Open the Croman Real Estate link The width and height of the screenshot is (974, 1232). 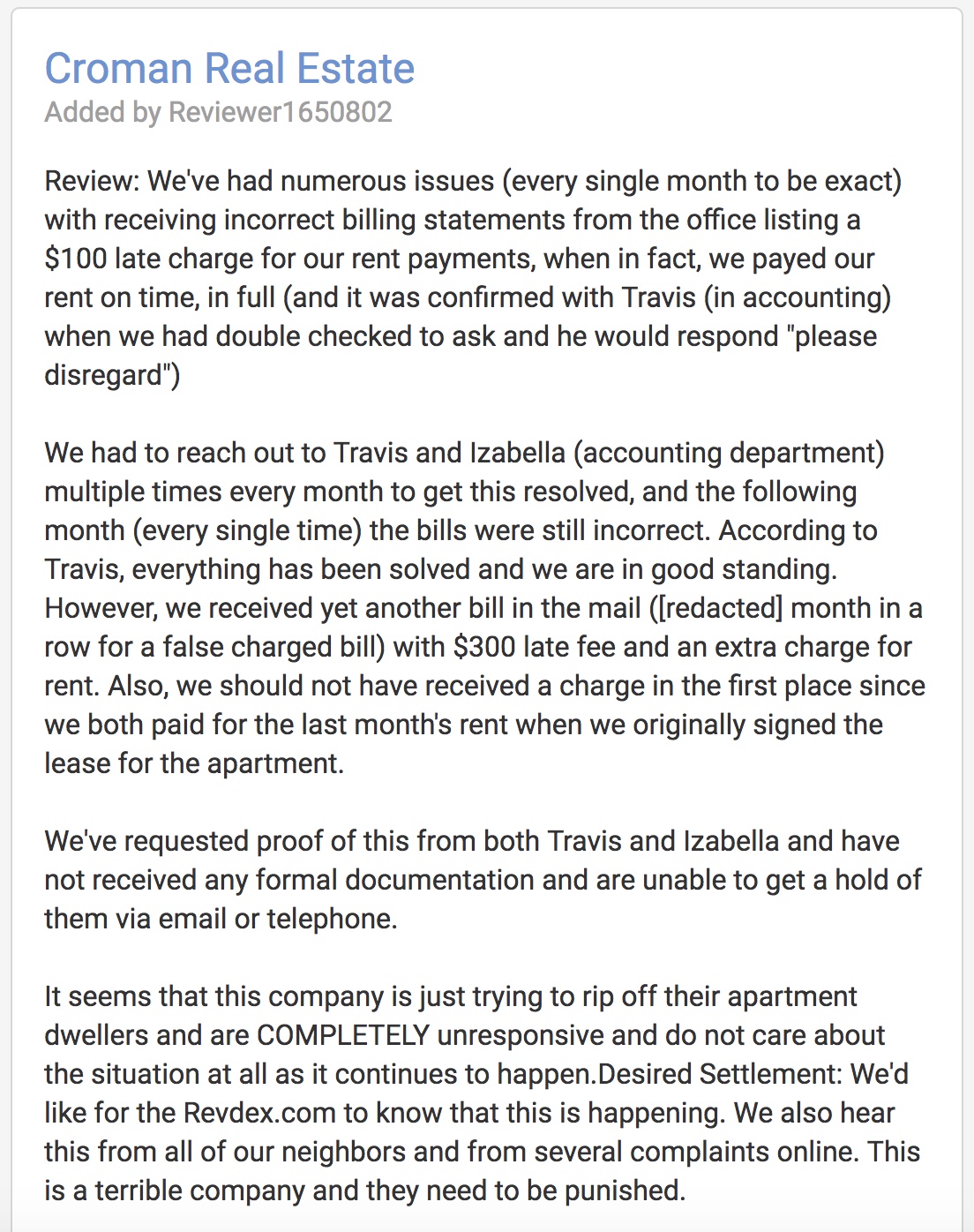coord(229,69)
